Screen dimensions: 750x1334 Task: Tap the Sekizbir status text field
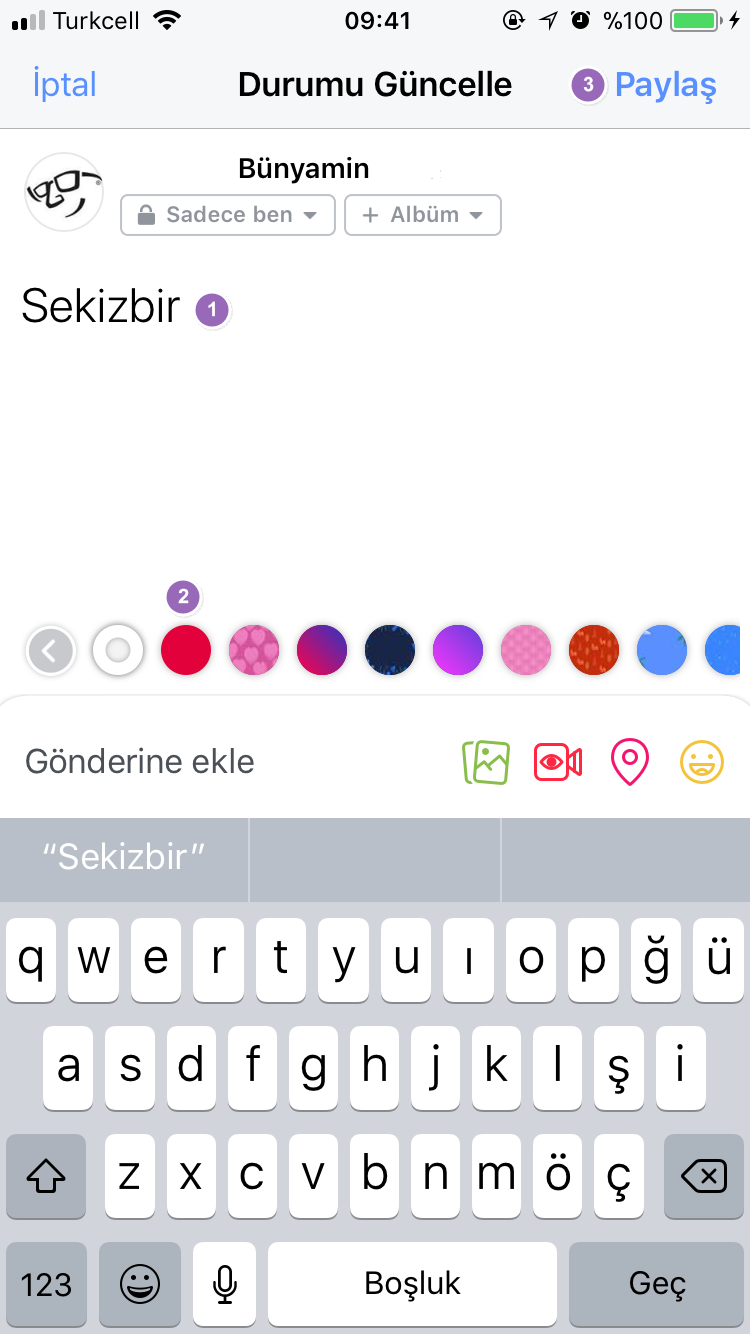[375, 420]
